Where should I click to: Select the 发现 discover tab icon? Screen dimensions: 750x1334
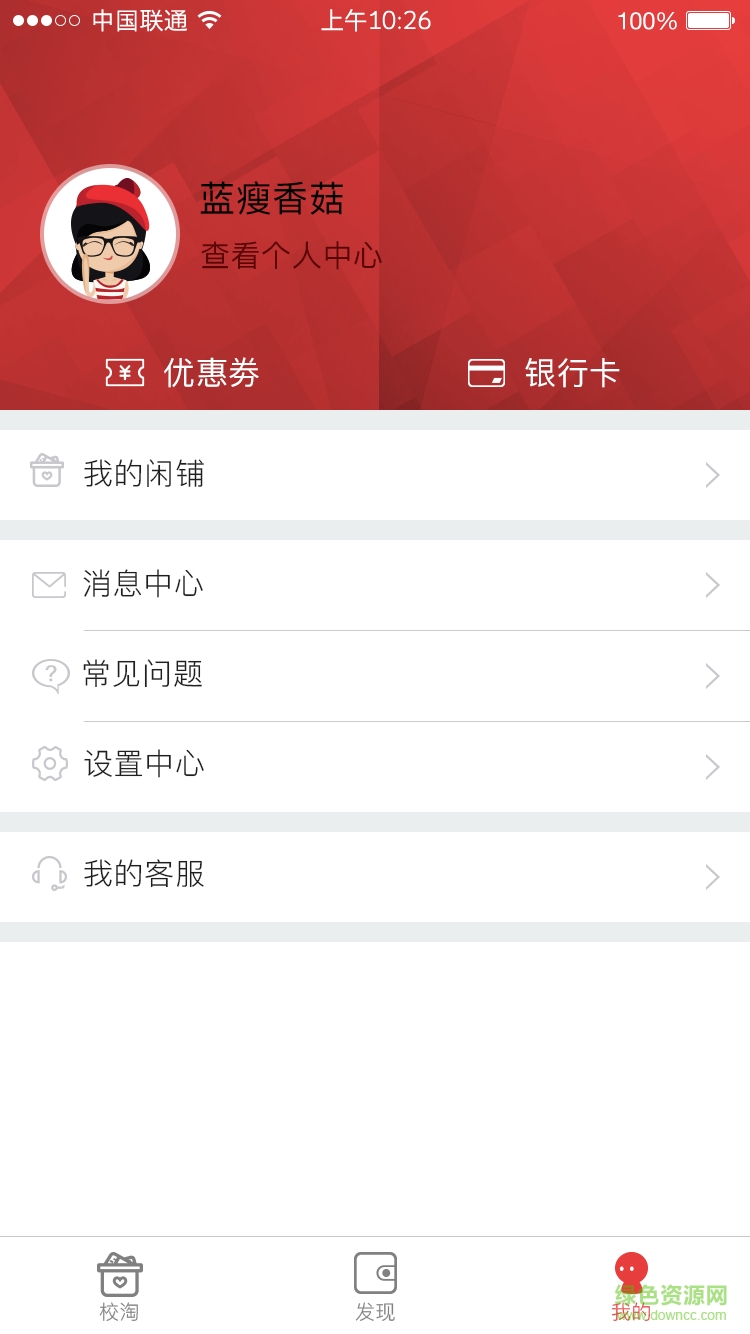tap(375, 1272)
